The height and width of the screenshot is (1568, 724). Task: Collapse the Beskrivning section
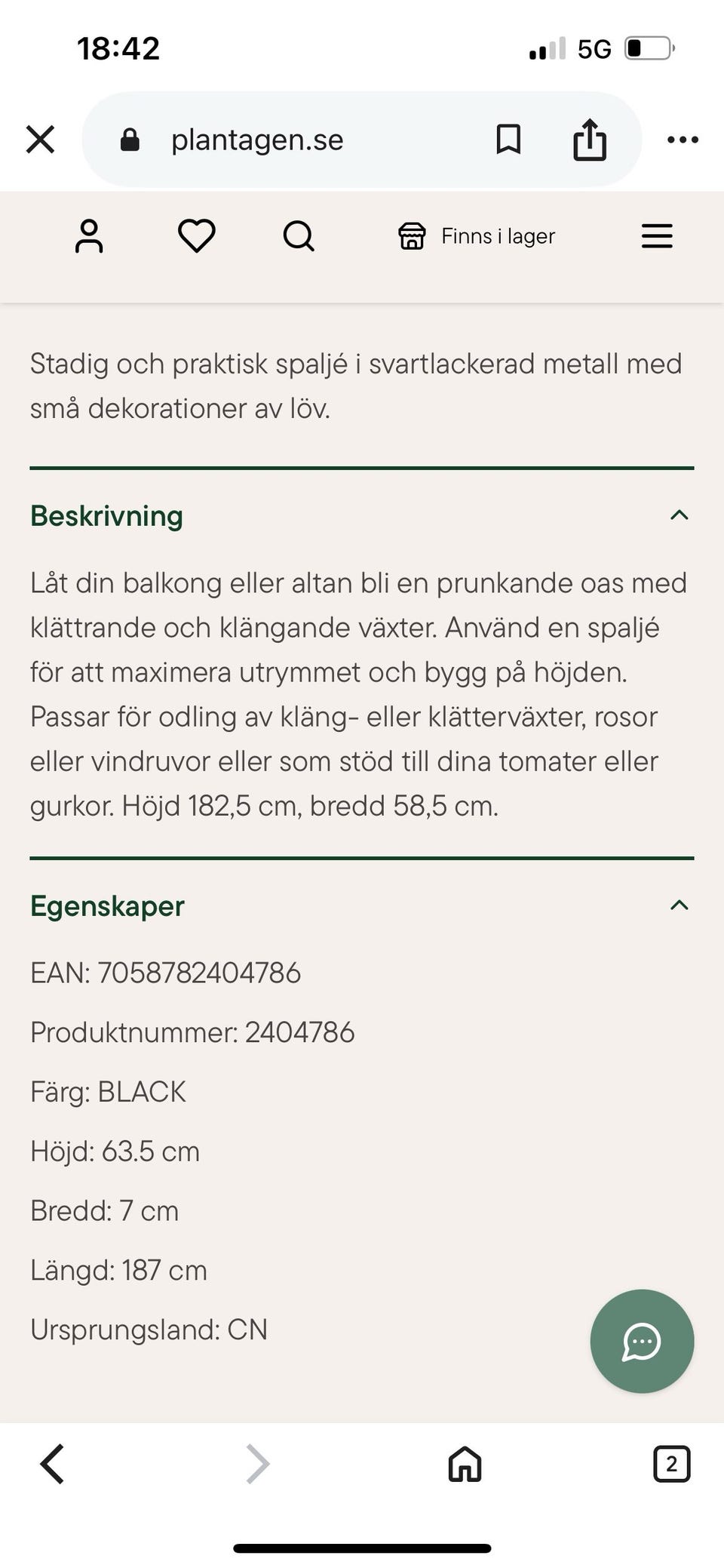[x=680, y=515]
